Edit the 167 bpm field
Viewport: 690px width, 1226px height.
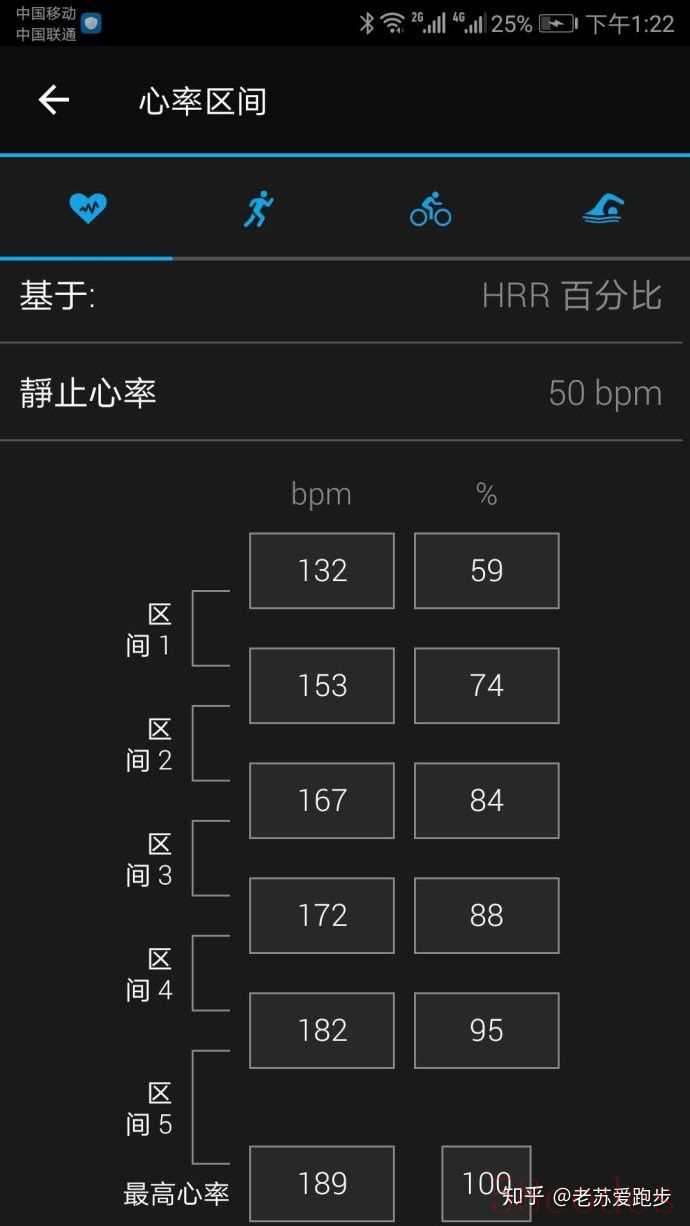(x=322, y=801)
